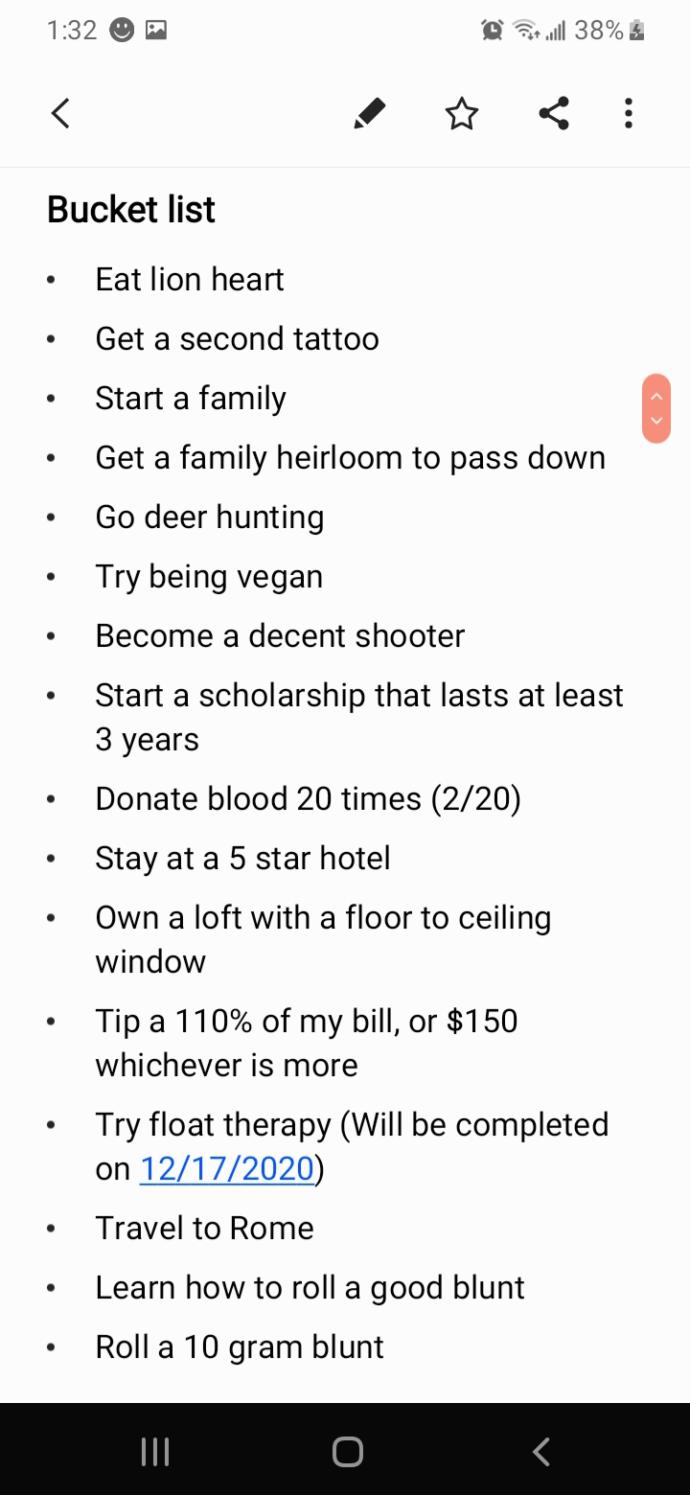Share the Bucket list note
Image resolution: width=690 pixels, height=1495 pixels.
tap(553, 113)
